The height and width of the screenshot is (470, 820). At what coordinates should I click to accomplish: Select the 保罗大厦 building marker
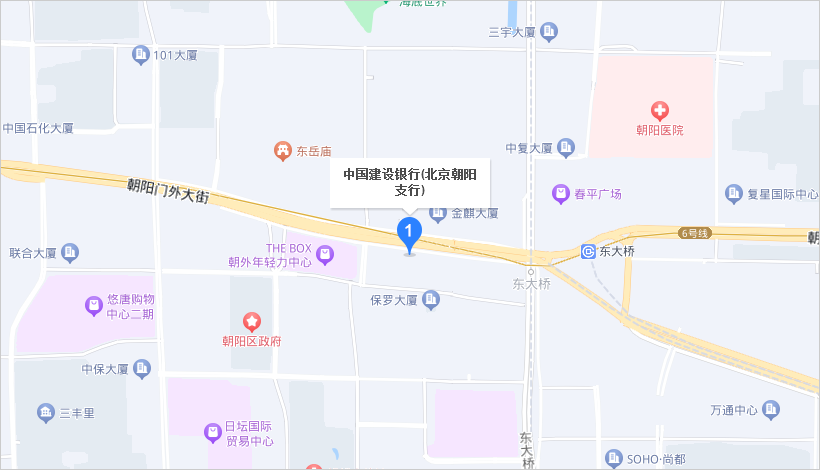click(x=431, y=298)
